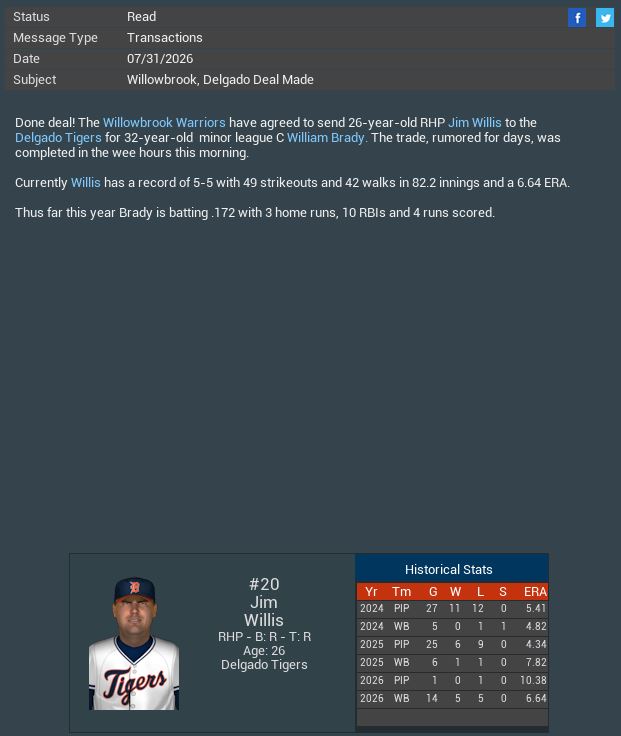
Task: Share this message on Twitter
Action: (x=605, y=18)
